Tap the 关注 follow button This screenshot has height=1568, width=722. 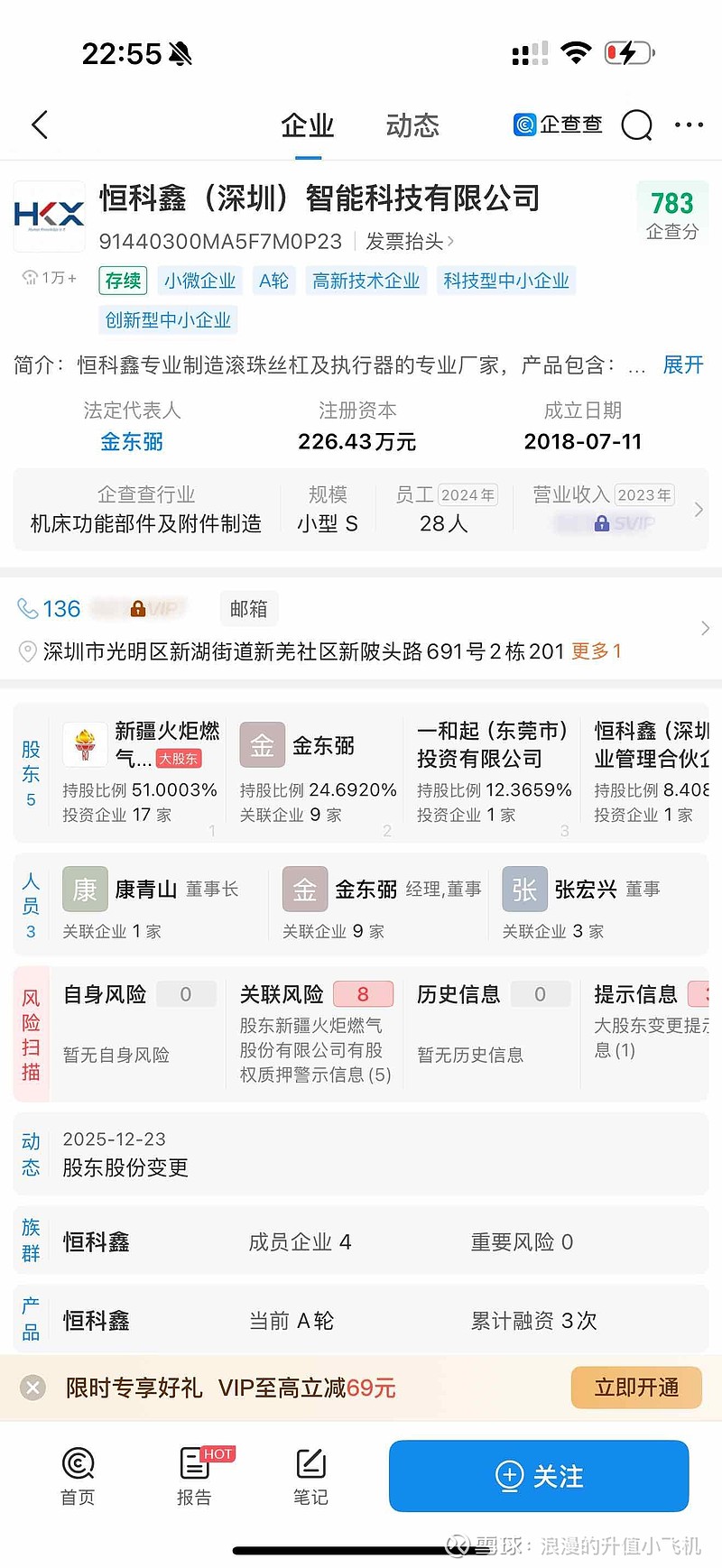coord(538,1476)
